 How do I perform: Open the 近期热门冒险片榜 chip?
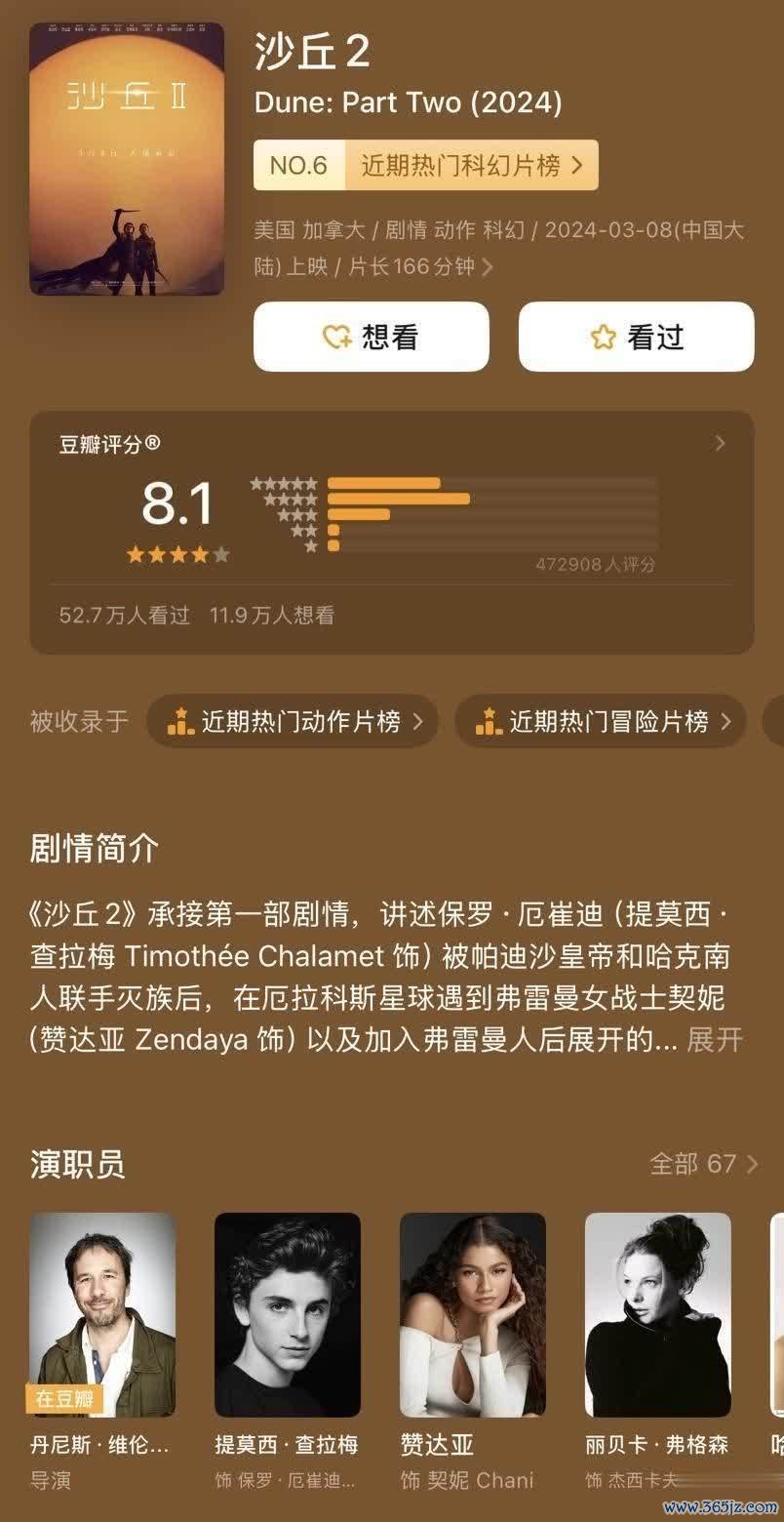[601, 722]
